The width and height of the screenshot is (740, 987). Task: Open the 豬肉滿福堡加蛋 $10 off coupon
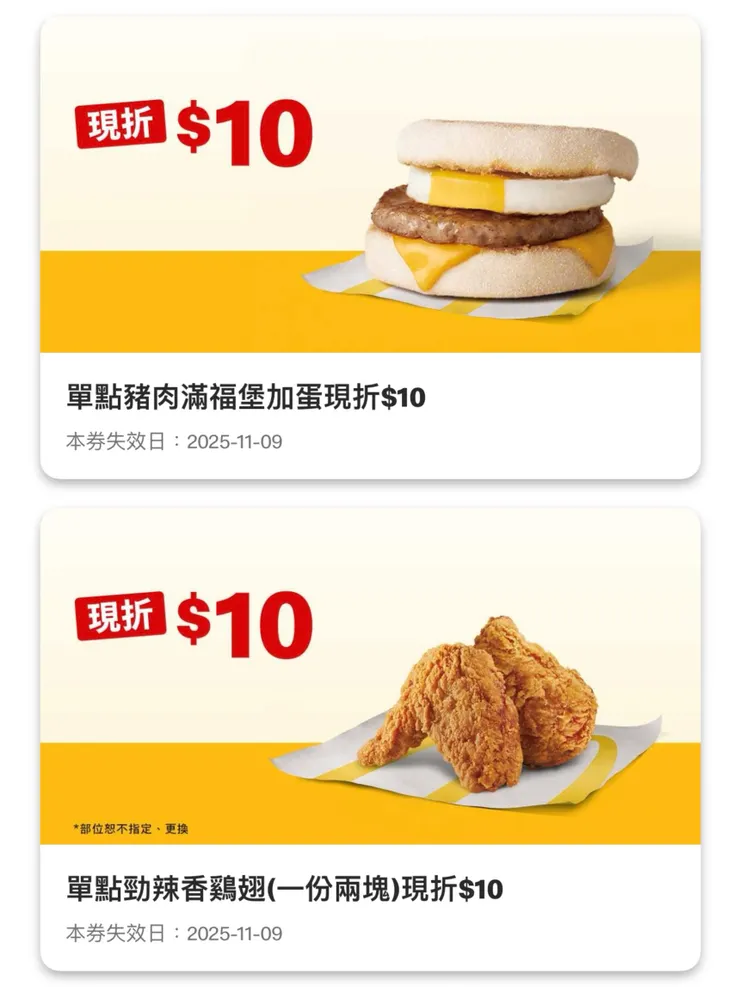click(x=370, y=248)
